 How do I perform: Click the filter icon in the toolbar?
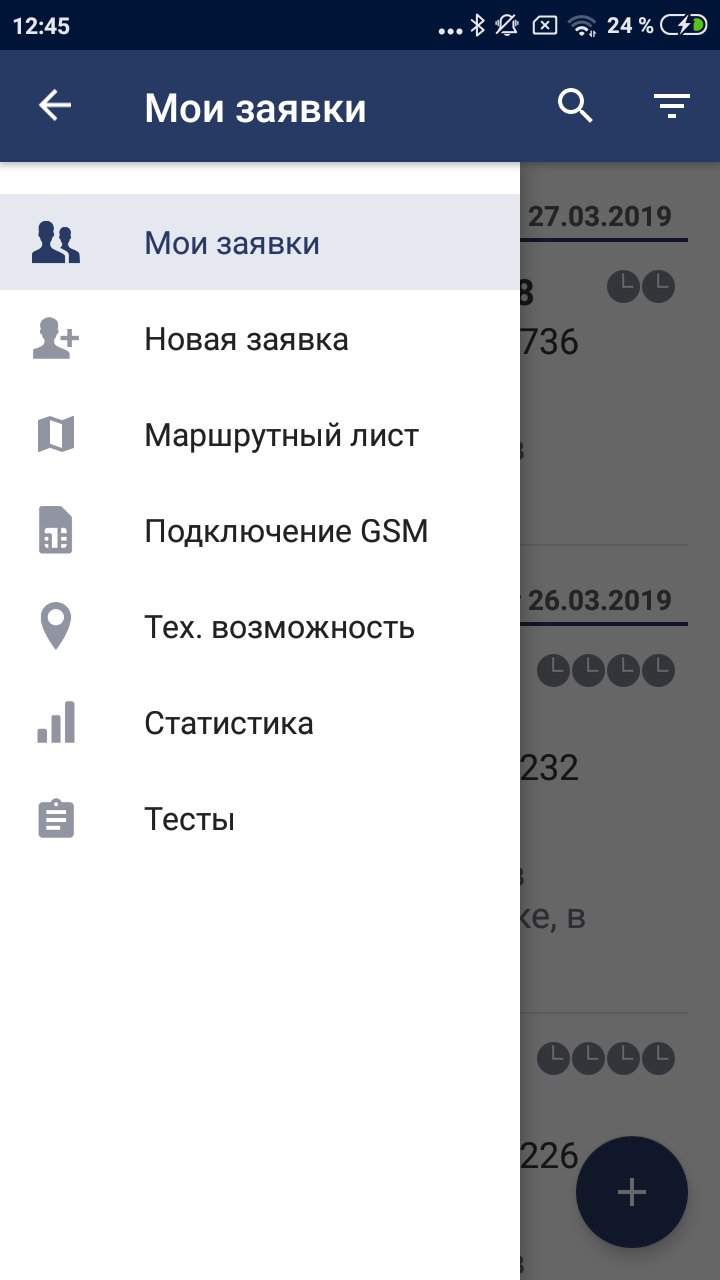click(x=672, y=103)
